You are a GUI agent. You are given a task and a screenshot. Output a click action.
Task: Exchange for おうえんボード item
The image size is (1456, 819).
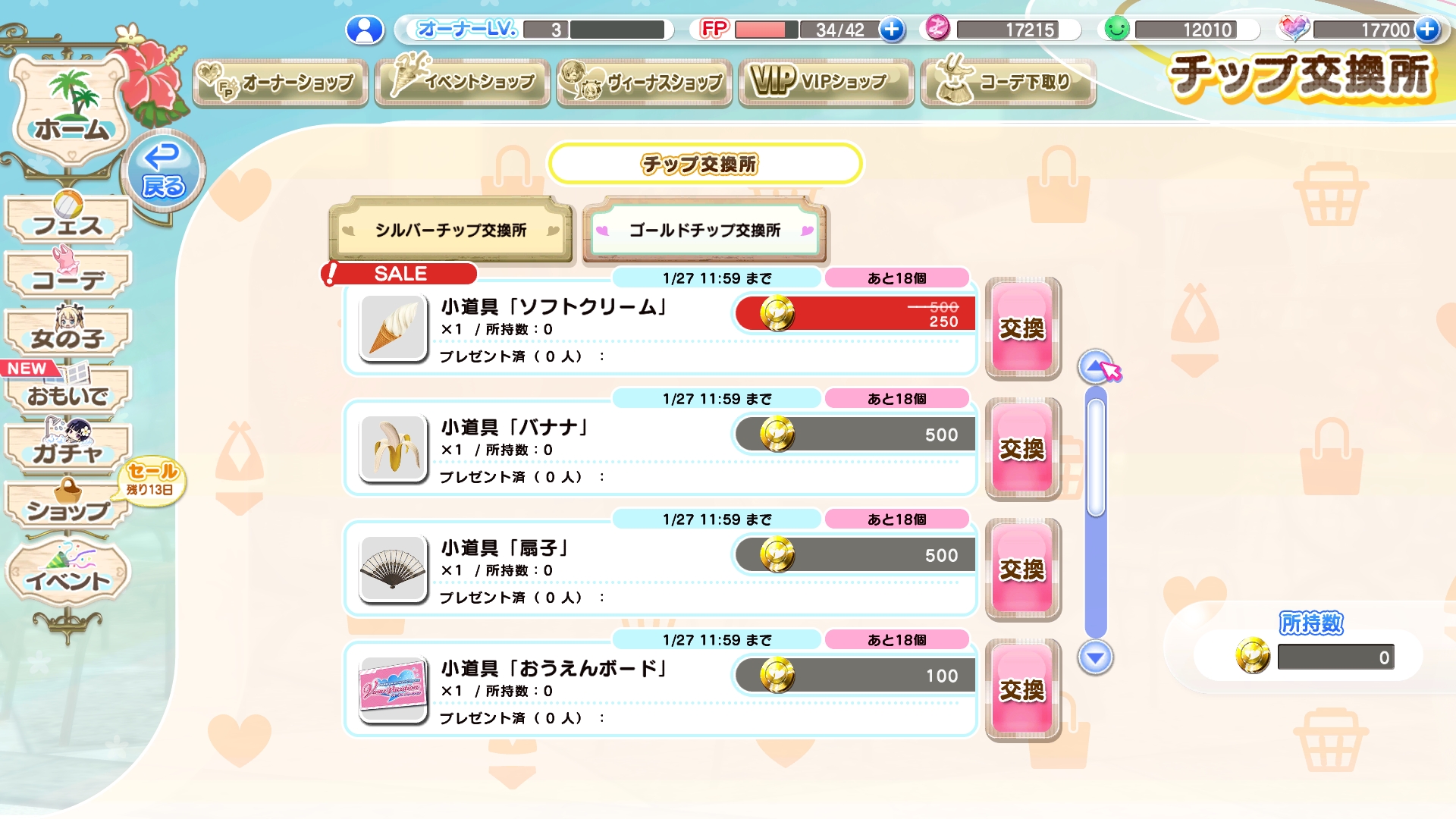click(x=1022, y=690)
